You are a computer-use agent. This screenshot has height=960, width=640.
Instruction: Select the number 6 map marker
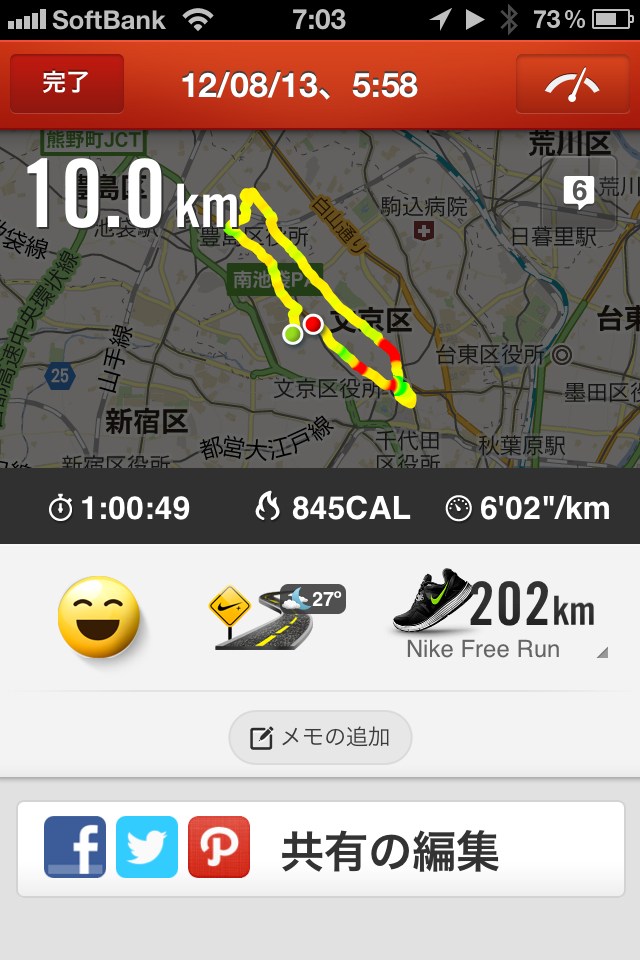pyautogui.click(x=579, y=189)
